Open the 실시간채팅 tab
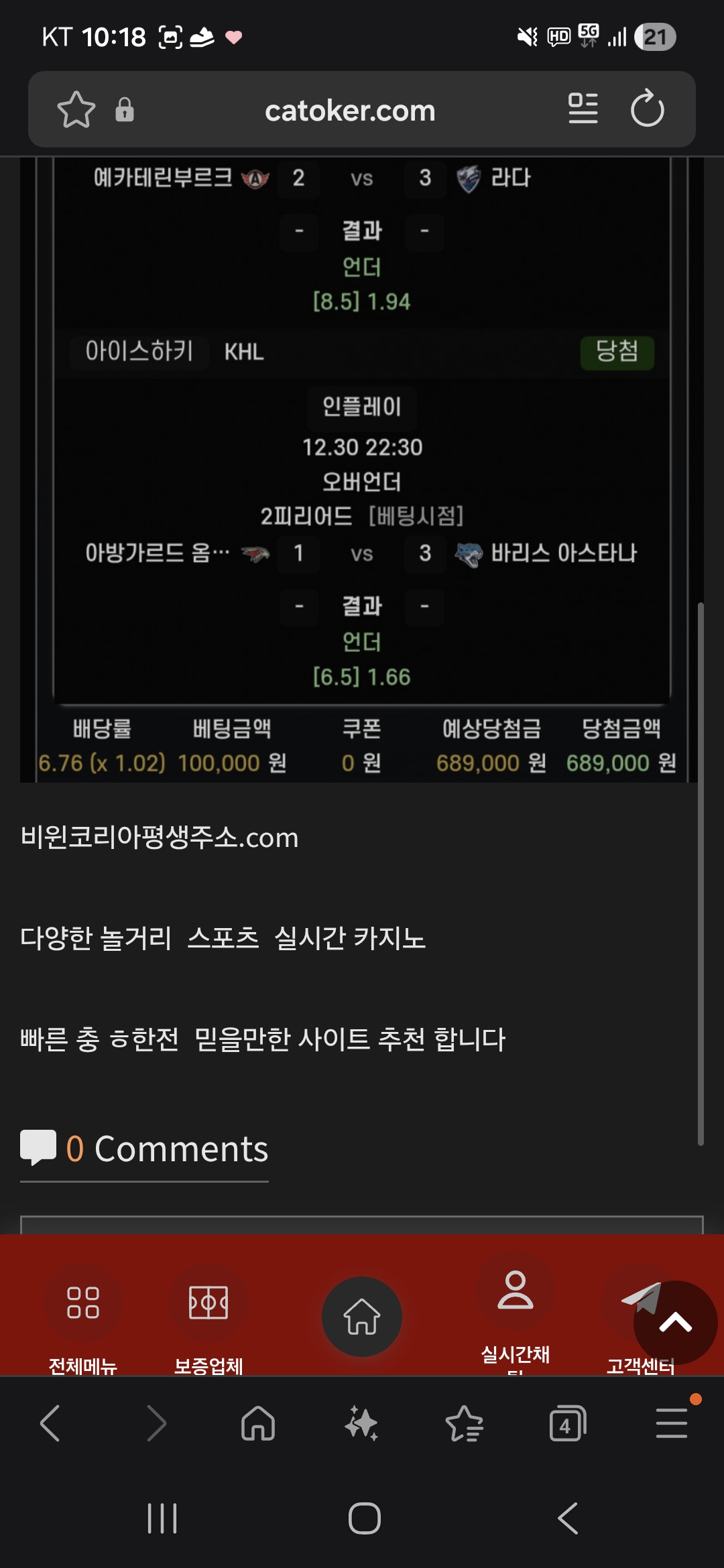The height and width of the screenshot is (1568, 724). [x=515, y=1307]
